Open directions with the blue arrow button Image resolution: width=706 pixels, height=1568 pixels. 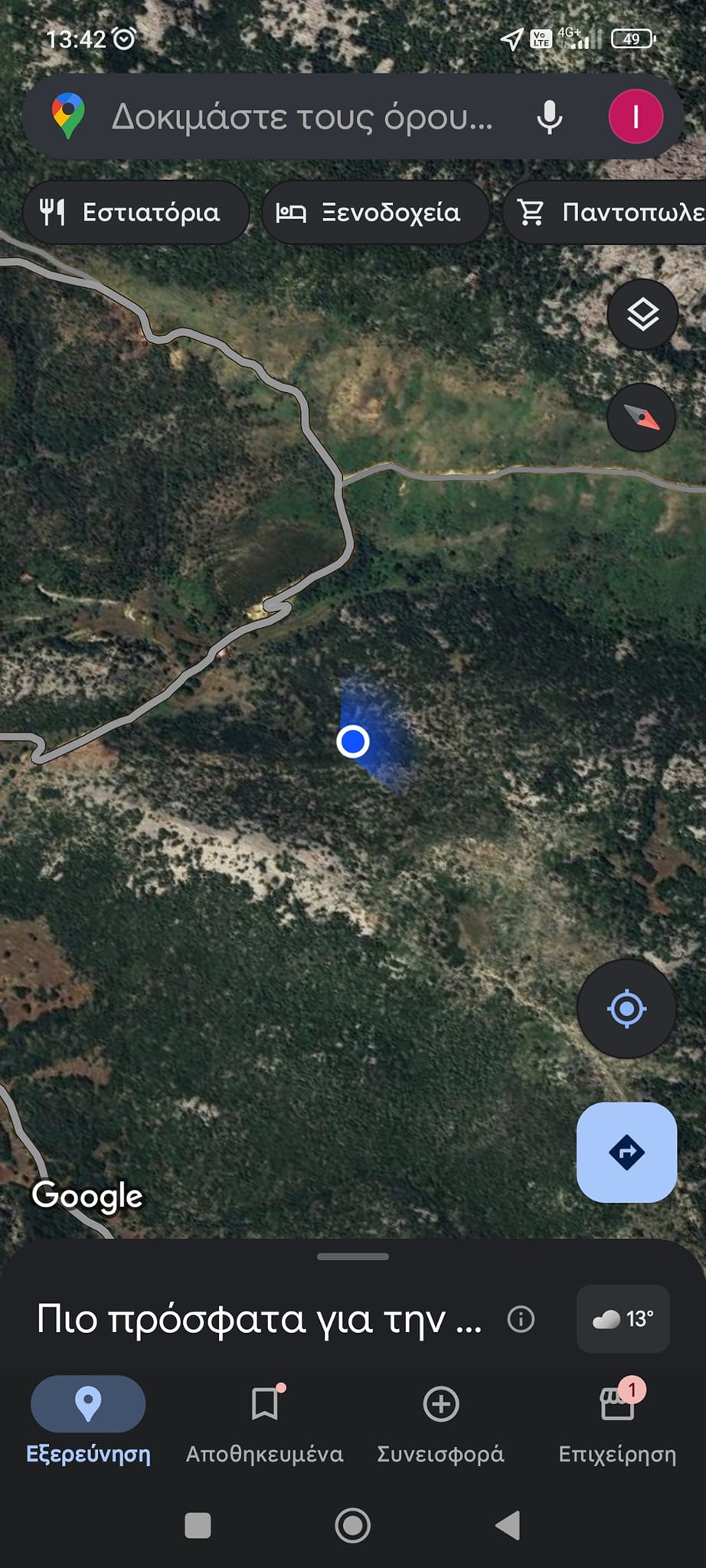pos(626,1151)
